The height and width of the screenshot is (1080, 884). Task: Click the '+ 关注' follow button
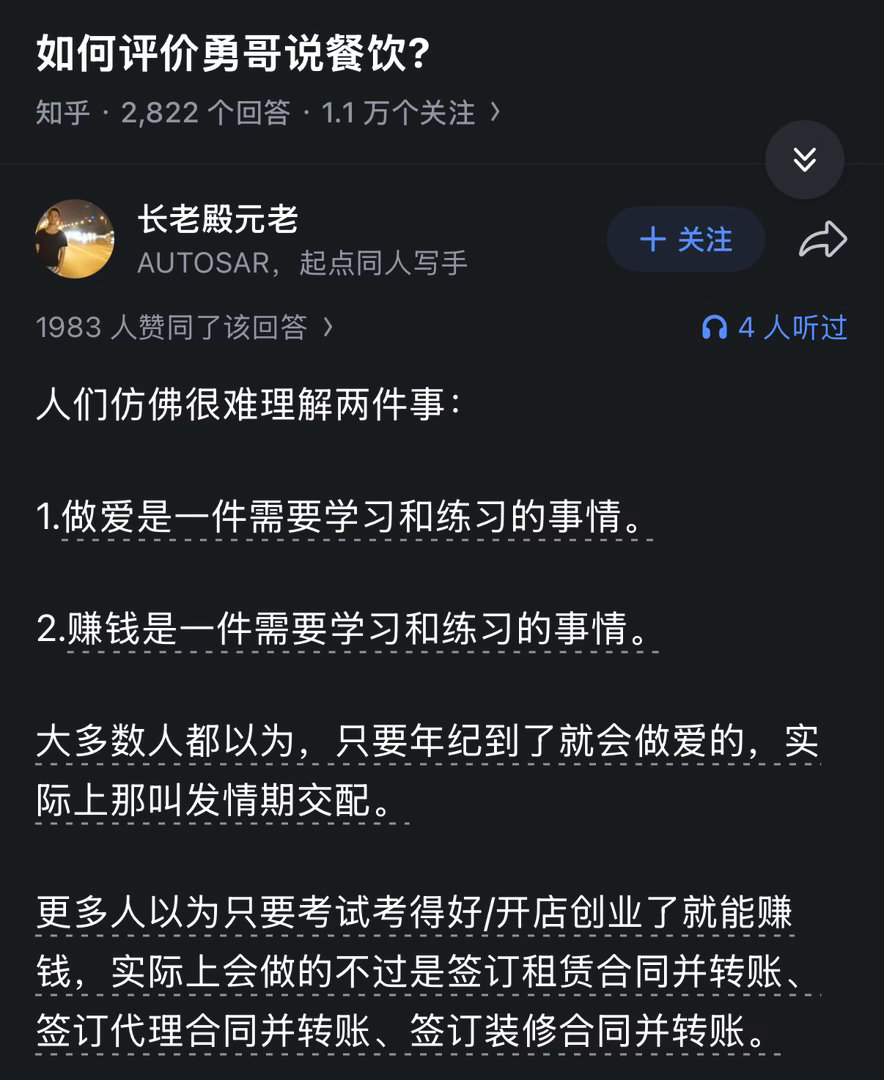[x=686, y=240]
